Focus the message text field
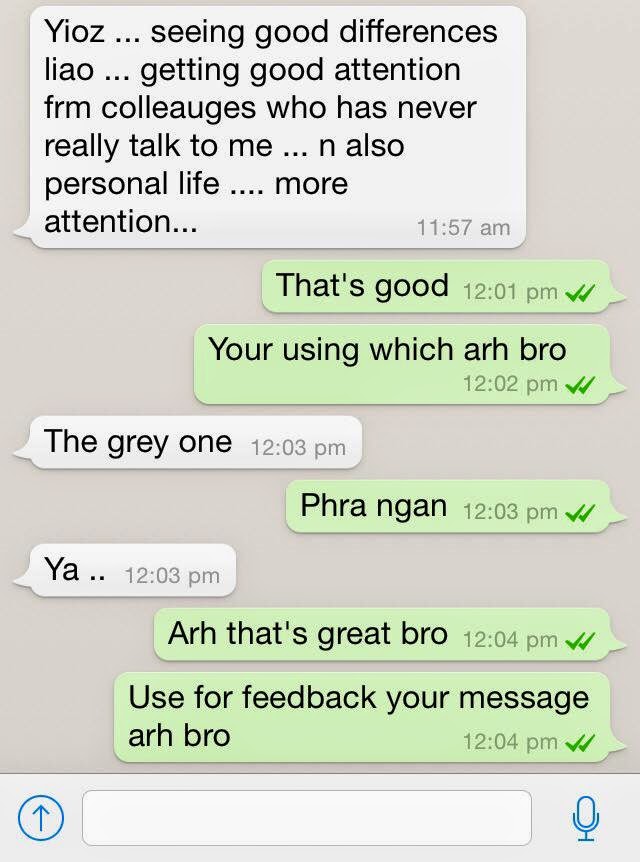 306,818
